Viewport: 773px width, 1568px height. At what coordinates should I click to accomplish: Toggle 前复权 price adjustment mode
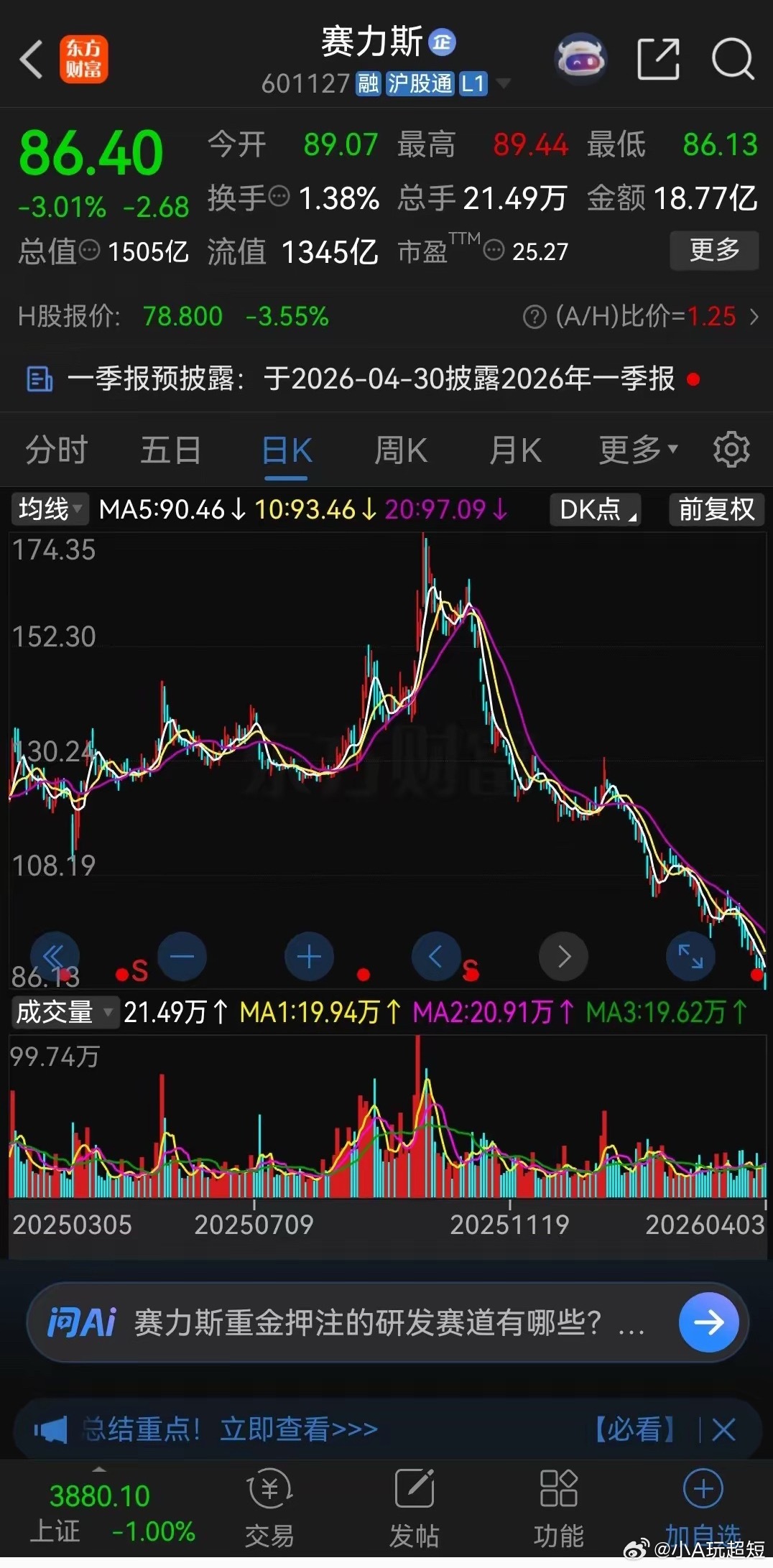716,510
